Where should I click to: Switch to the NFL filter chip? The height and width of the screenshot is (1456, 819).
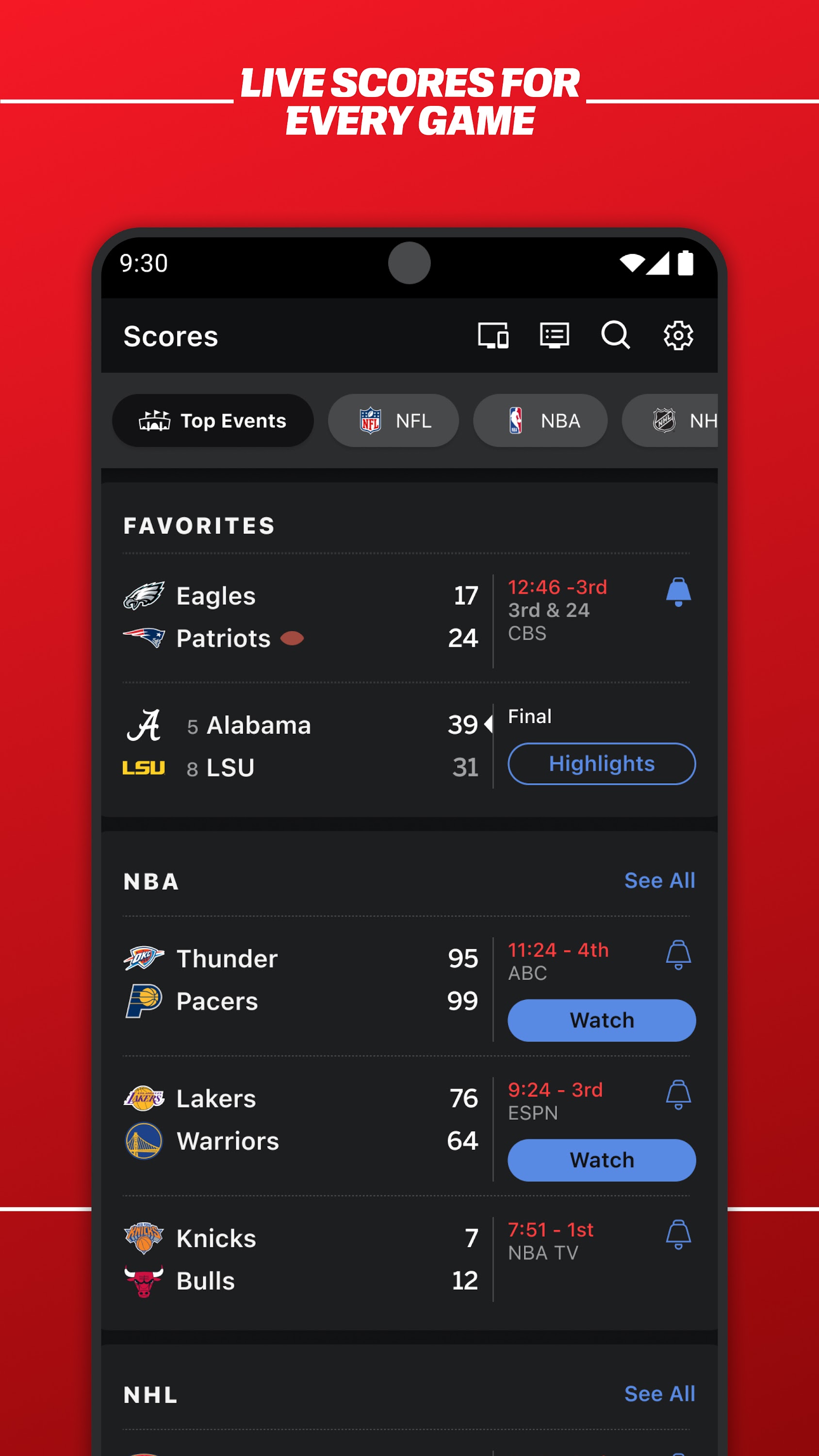393,420
